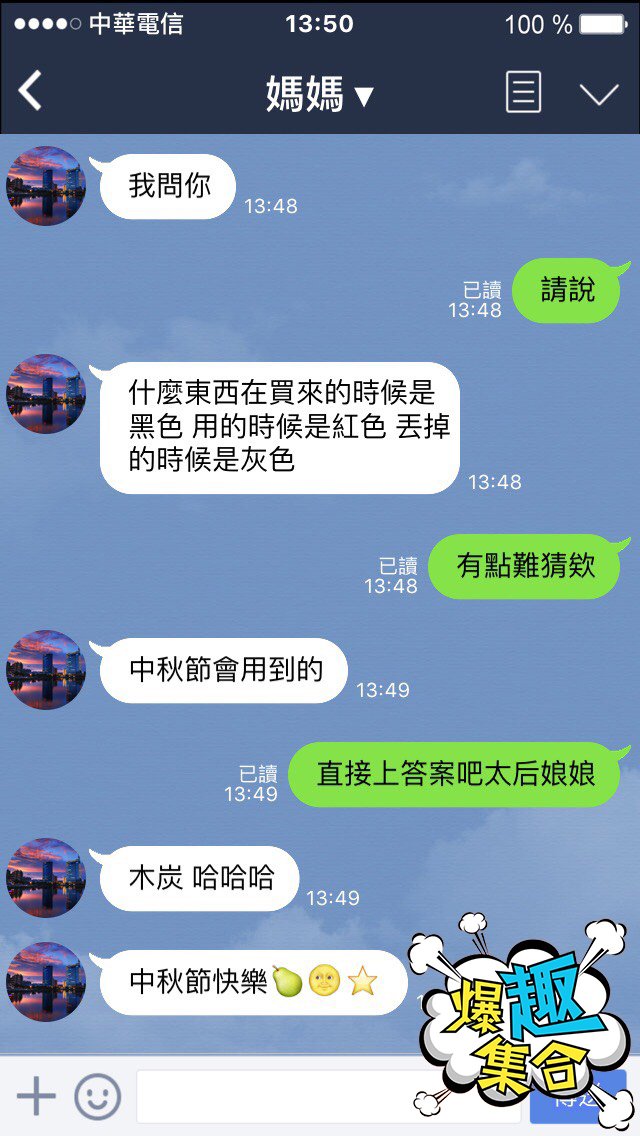640x1136 pixels.
Task: Open the emoji and sticker picker
Action: (x=97, y=1097)
